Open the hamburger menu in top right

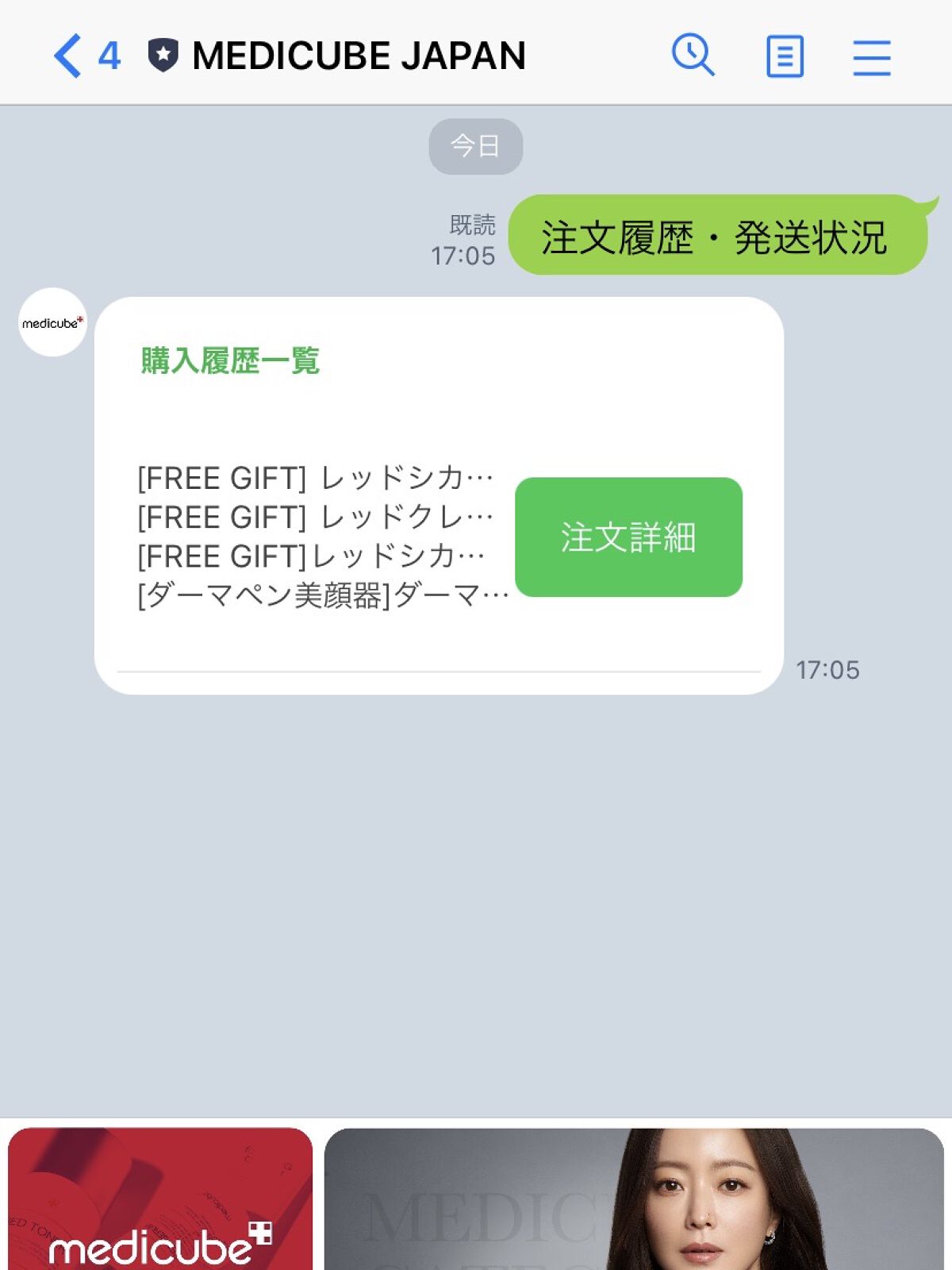tap(871, 56)
